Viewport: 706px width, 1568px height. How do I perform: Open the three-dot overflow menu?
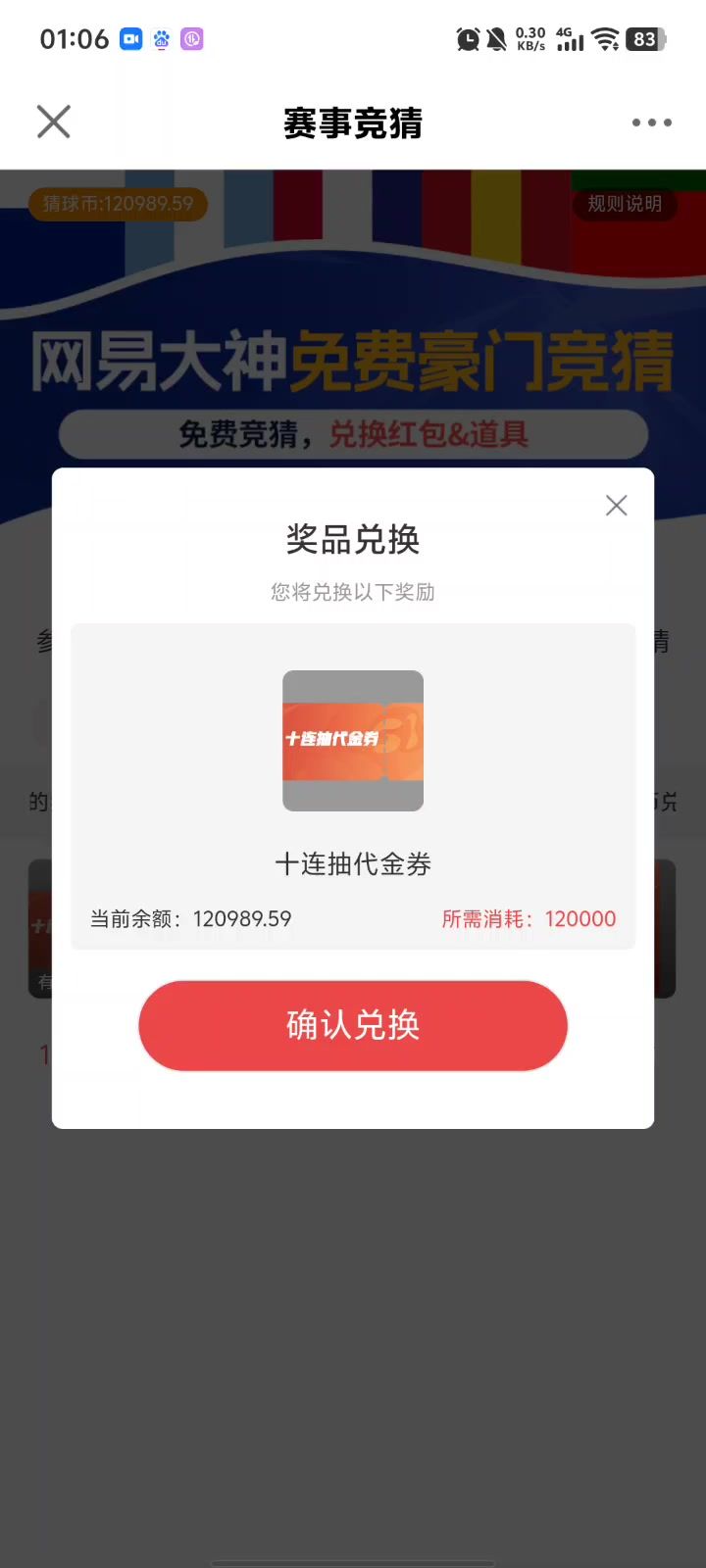(651, 122)
